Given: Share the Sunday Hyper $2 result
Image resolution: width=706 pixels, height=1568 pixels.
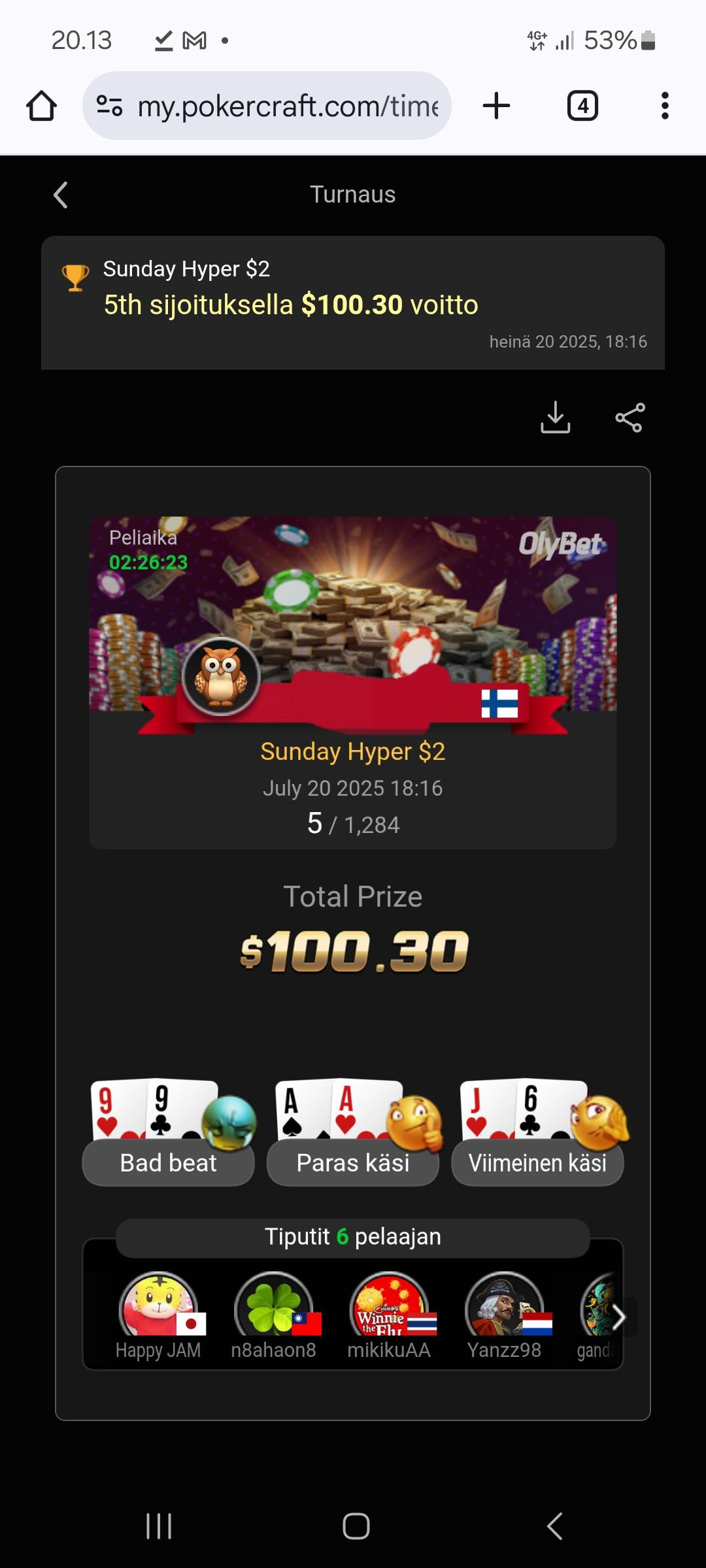Looking at the screenshot, I should [x=630, y=417].
